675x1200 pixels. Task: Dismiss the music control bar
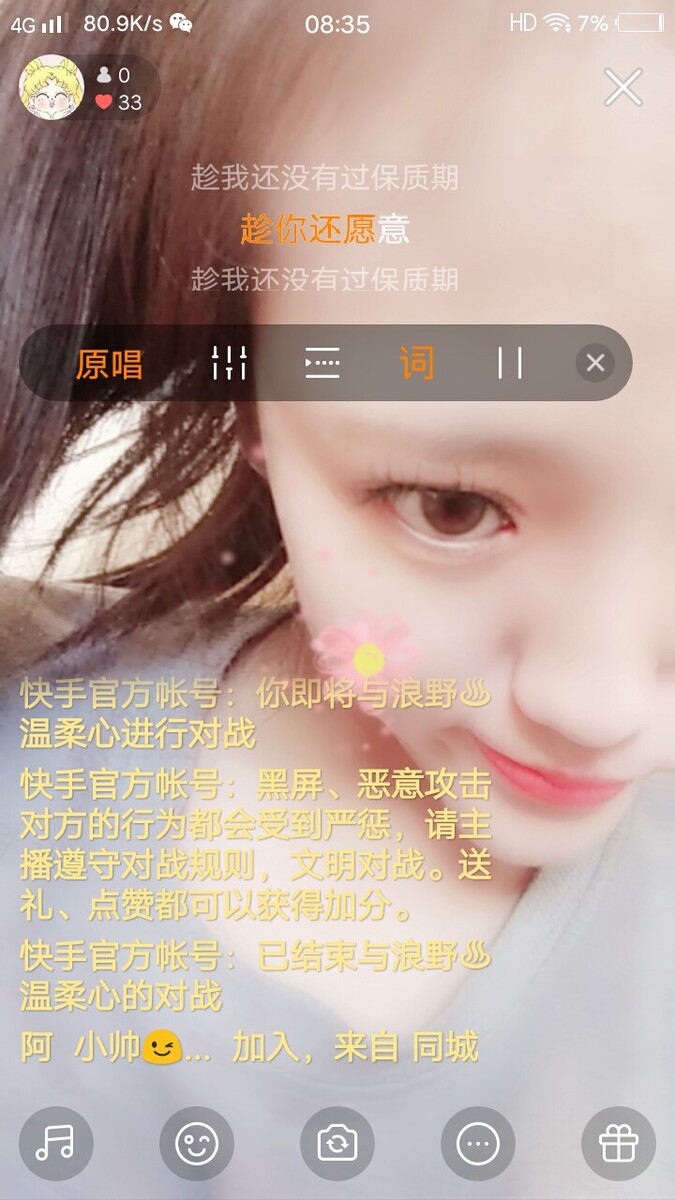pos(595,363)
